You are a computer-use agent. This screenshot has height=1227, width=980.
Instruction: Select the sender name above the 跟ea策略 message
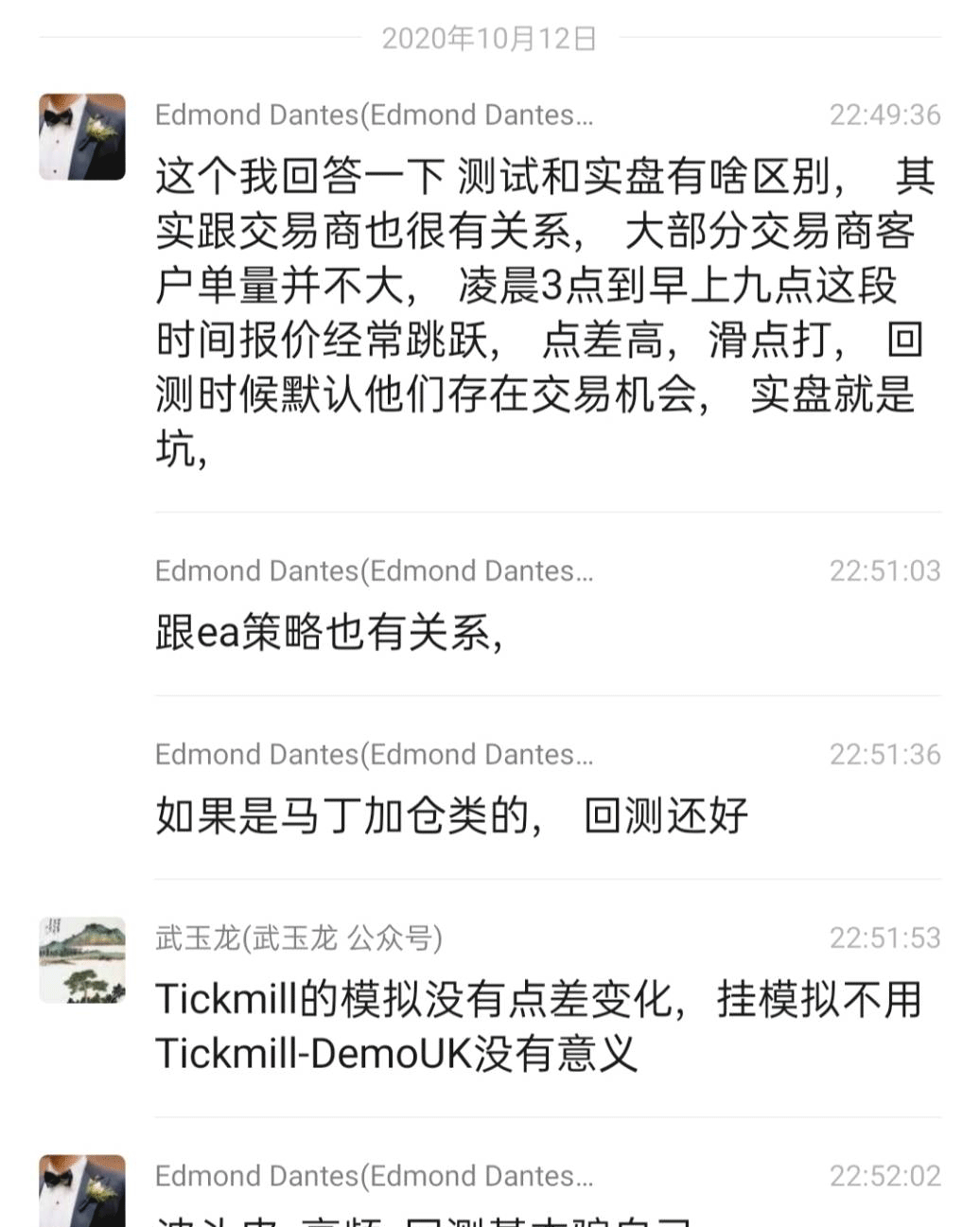coord(374,570)
